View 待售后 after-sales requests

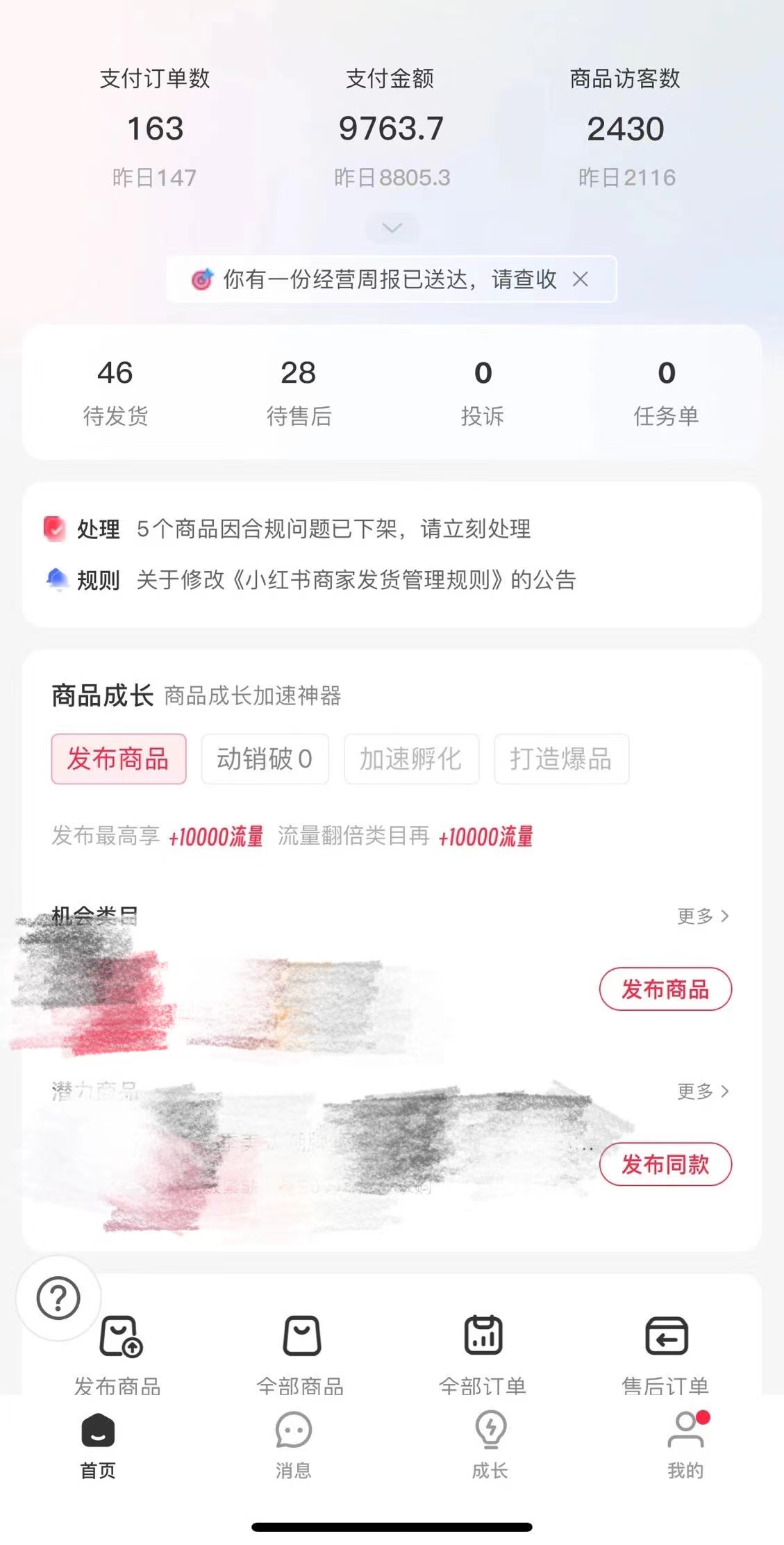click(x=299, y=392)
